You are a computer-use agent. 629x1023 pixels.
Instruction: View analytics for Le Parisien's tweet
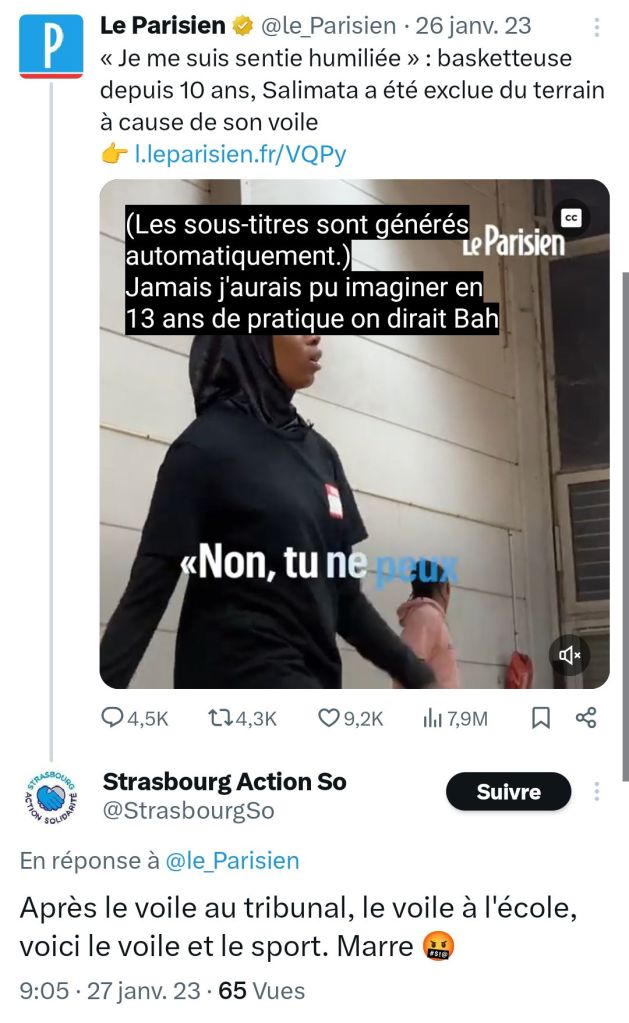tap(433, 717)
